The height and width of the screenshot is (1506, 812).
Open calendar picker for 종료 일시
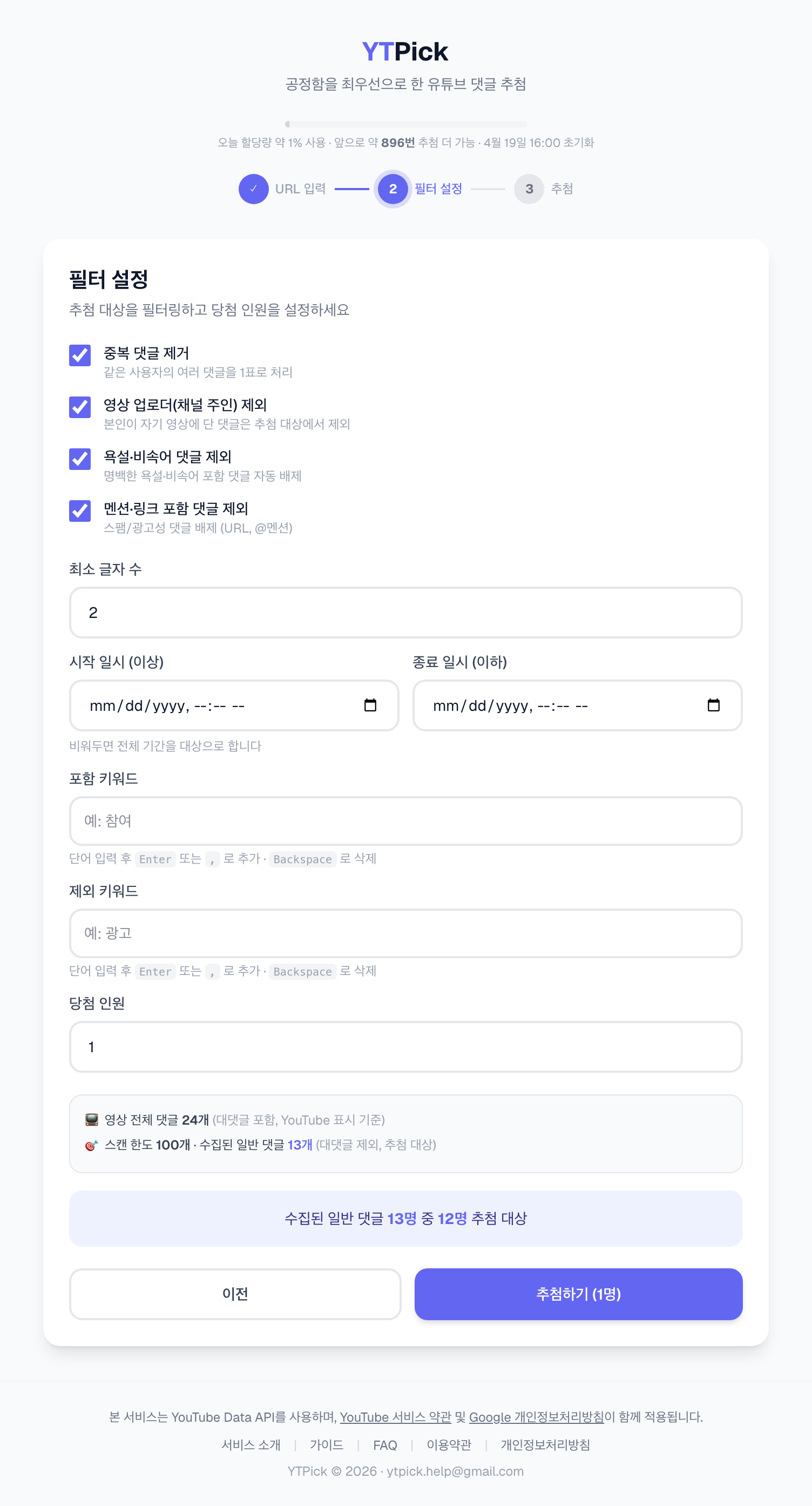click(713, 705)
